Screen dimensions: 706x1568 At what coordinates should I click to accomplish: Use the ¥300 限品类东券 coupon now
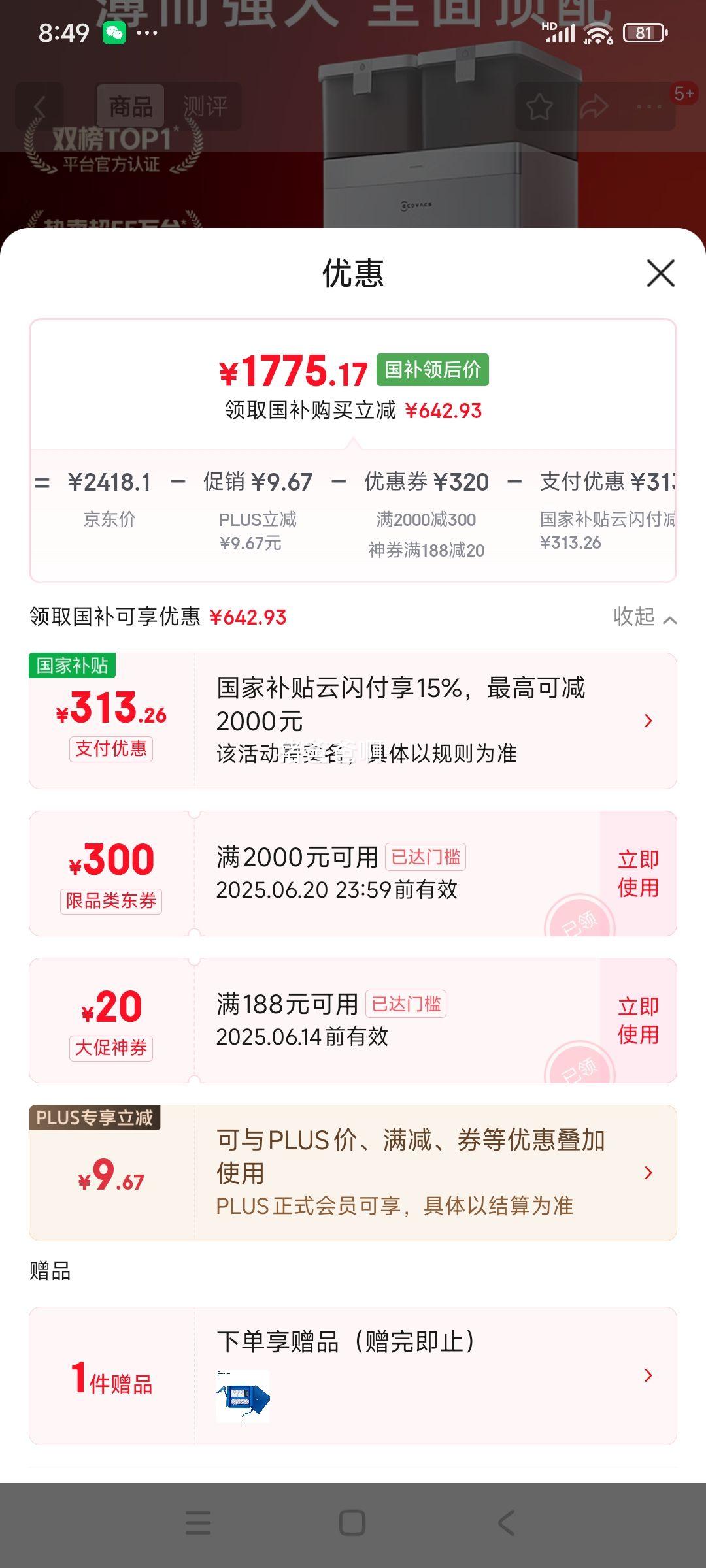click(638, 874)
